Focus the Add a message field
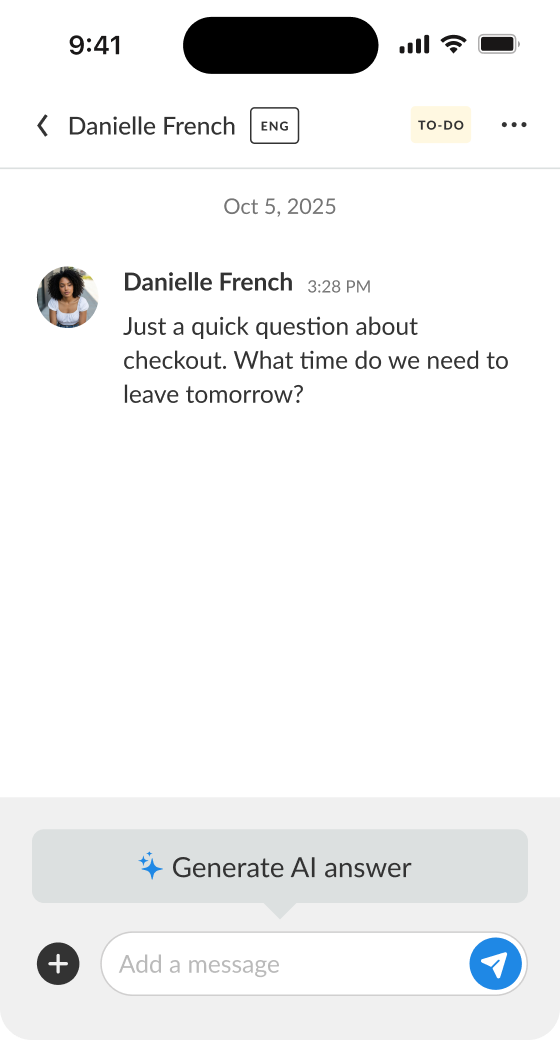Image resolution: width=560 pixels, height=1040 pixels. point(285,964)
